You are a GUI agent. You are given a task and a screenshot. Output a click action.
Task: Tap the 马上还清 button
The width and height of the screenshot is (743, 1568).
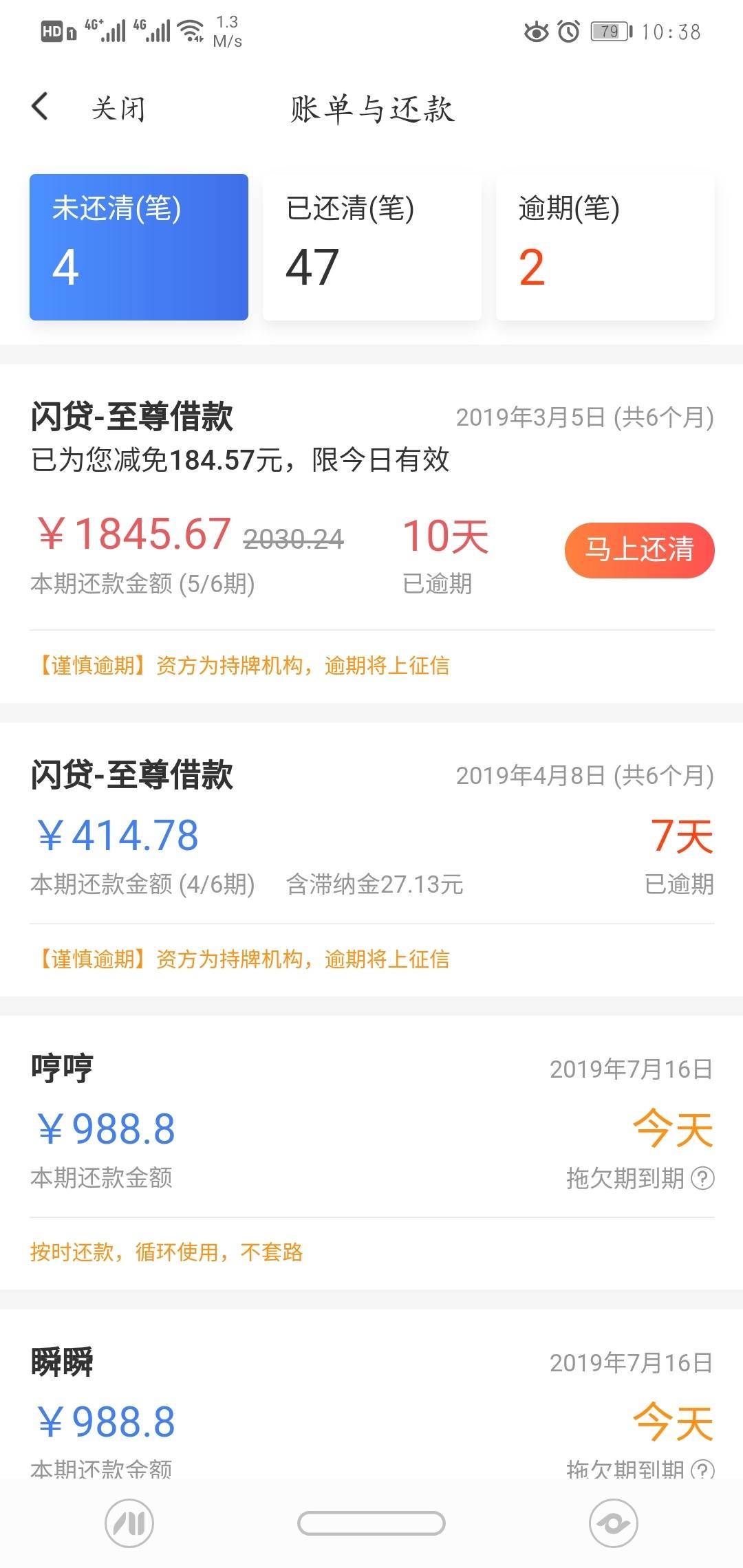coord(640,550)
